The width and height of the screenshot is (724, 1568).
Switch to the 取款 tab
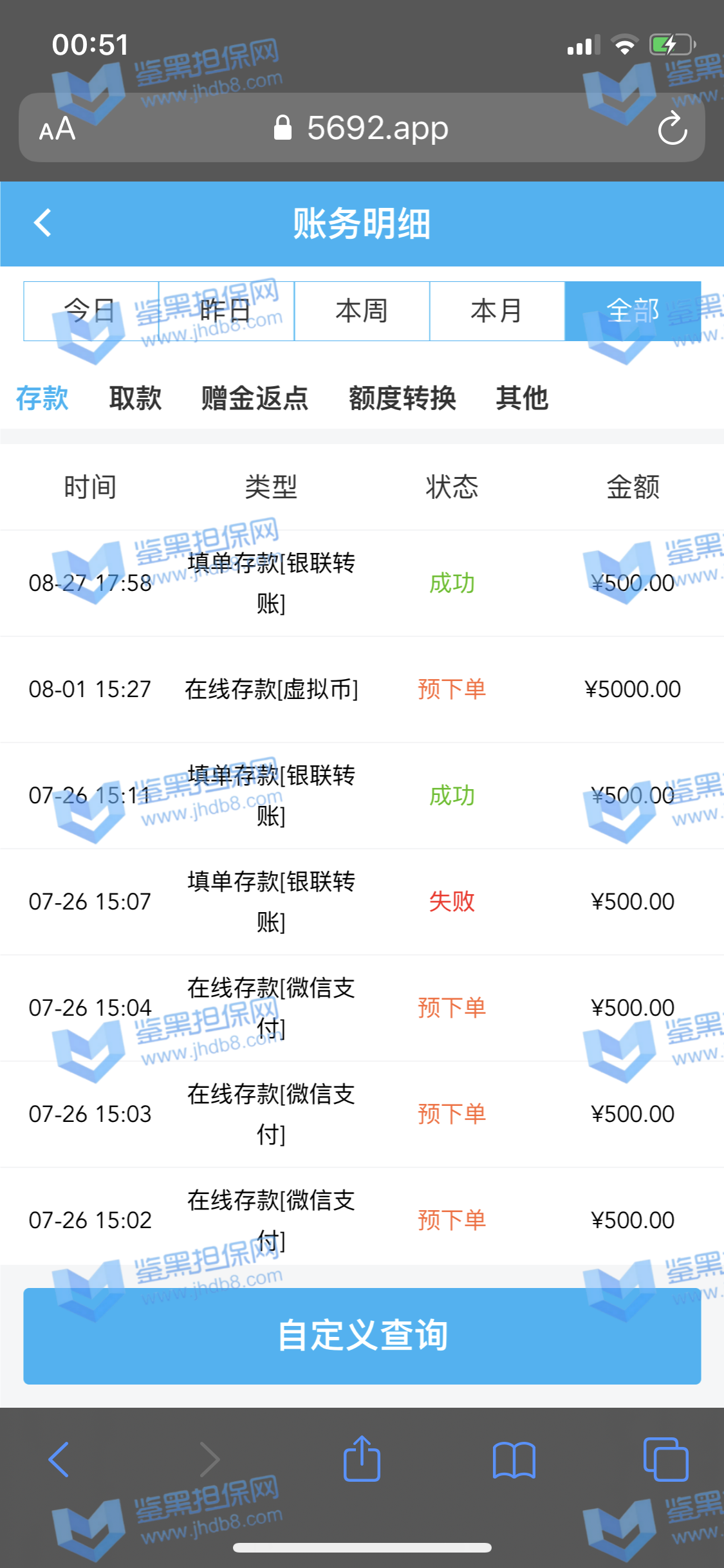[135, 398]
